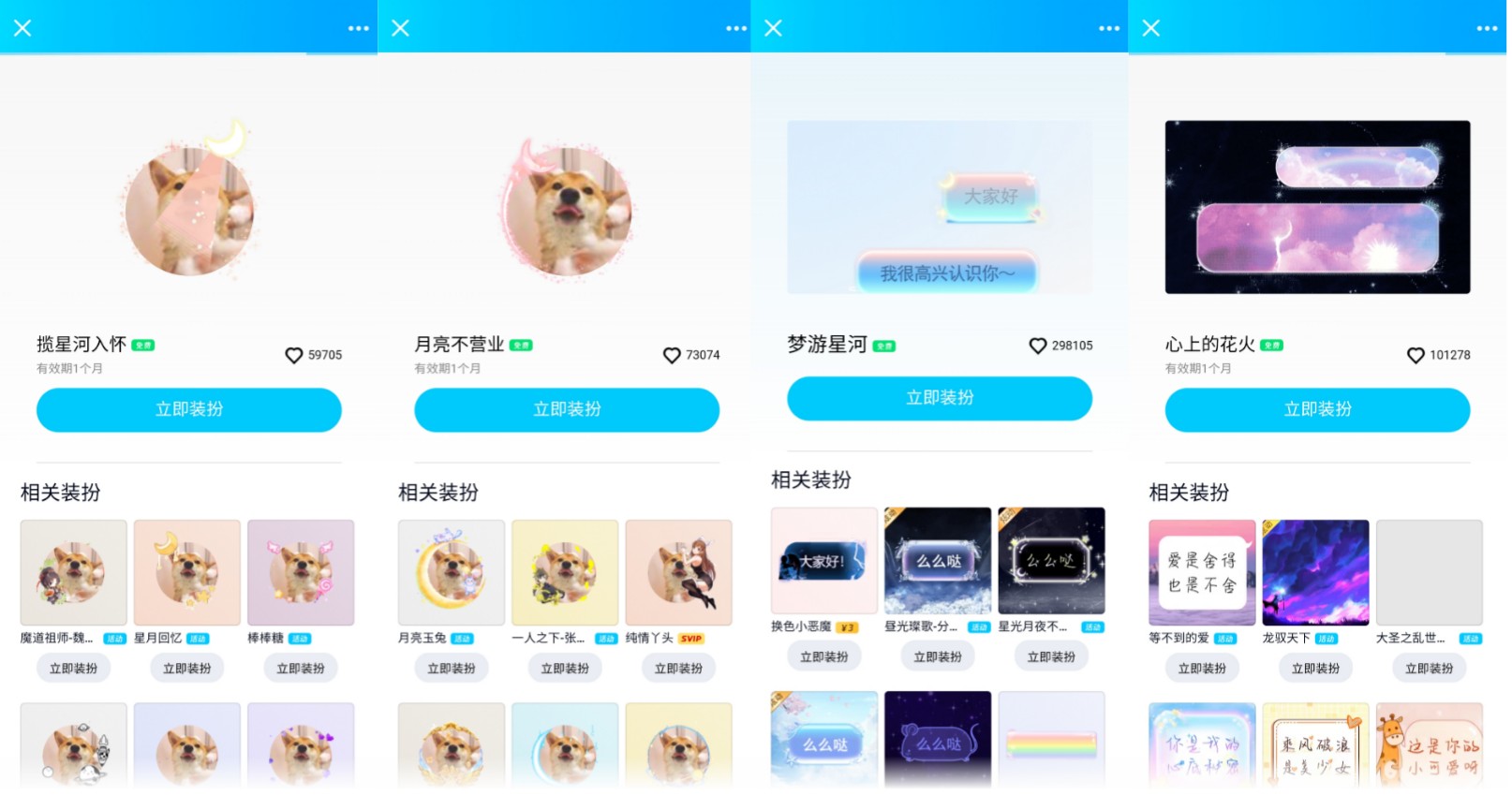Close the 心上的花火 preview page
The height and width of the screenshot is (810, 1512).
[x=1151, y=28]
